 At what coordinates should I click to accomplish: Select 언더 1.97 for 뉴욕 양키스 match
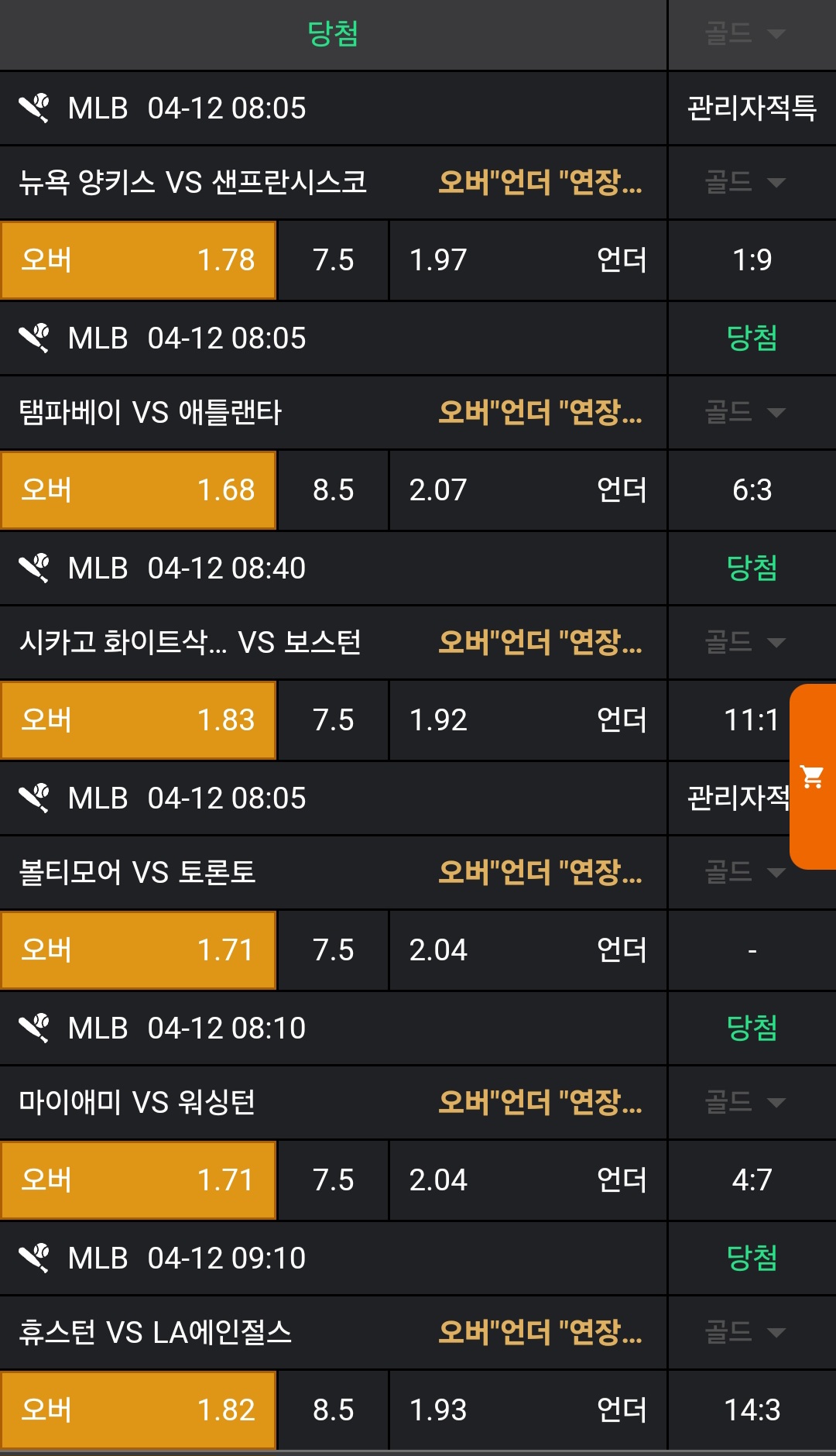[527, 260]
